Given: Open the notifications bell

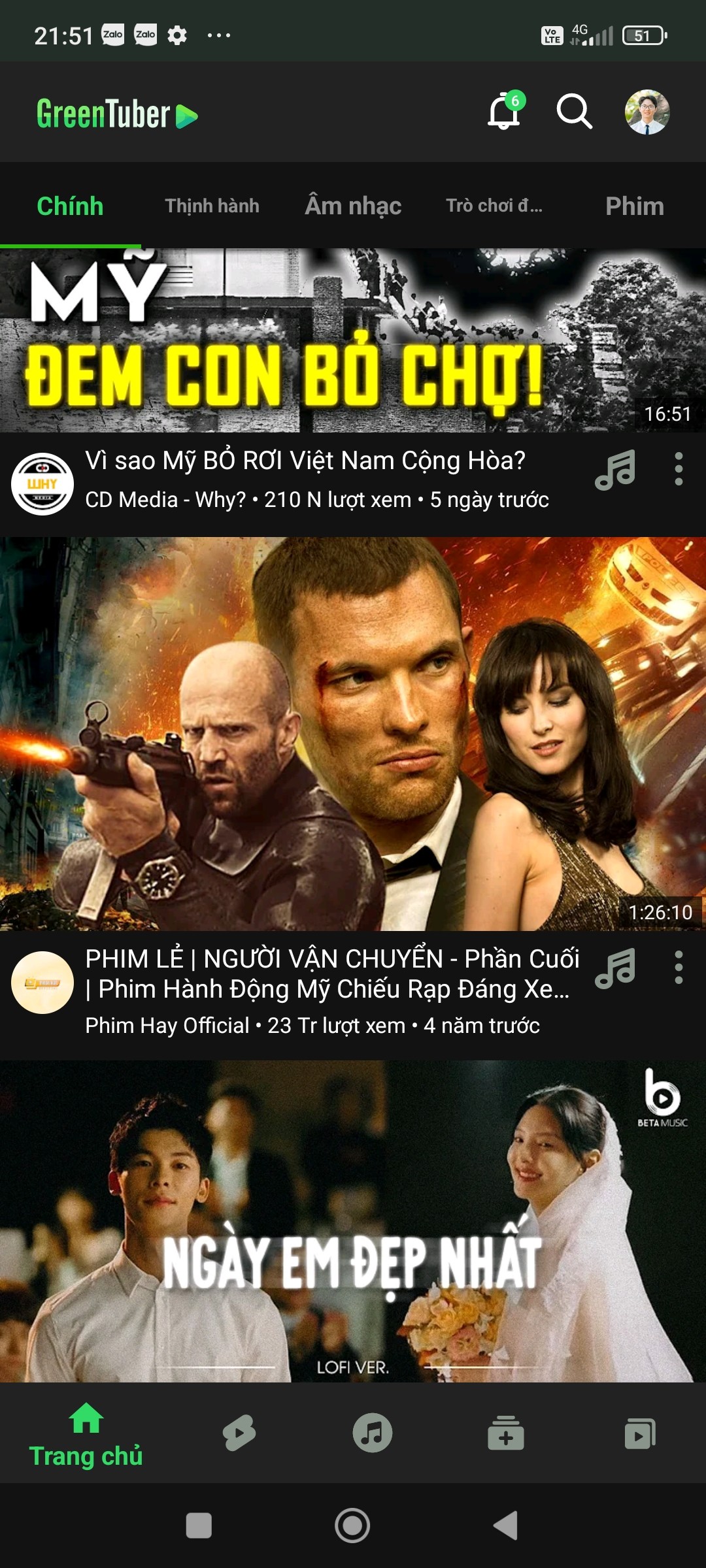Looking at the screenshot, I should coord(505,111).
